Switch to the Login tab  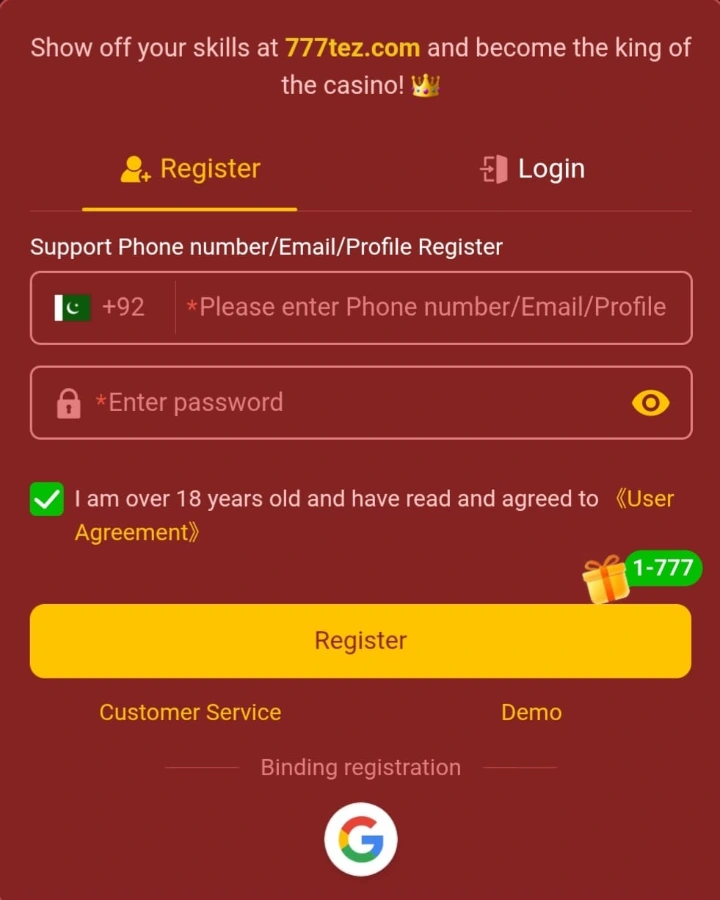coord(532,169)
